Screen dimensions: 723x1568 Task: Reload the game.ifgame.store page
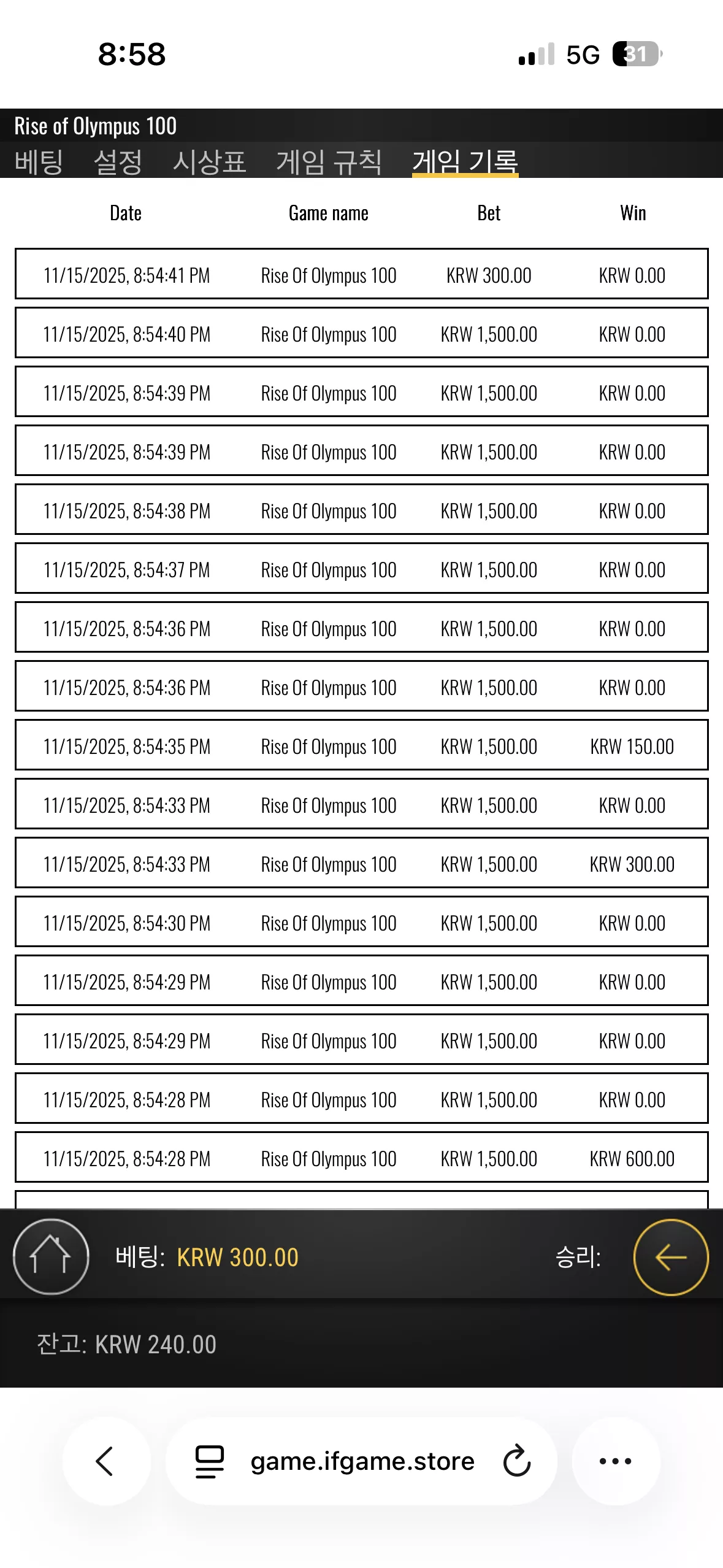coord(517,1461)
